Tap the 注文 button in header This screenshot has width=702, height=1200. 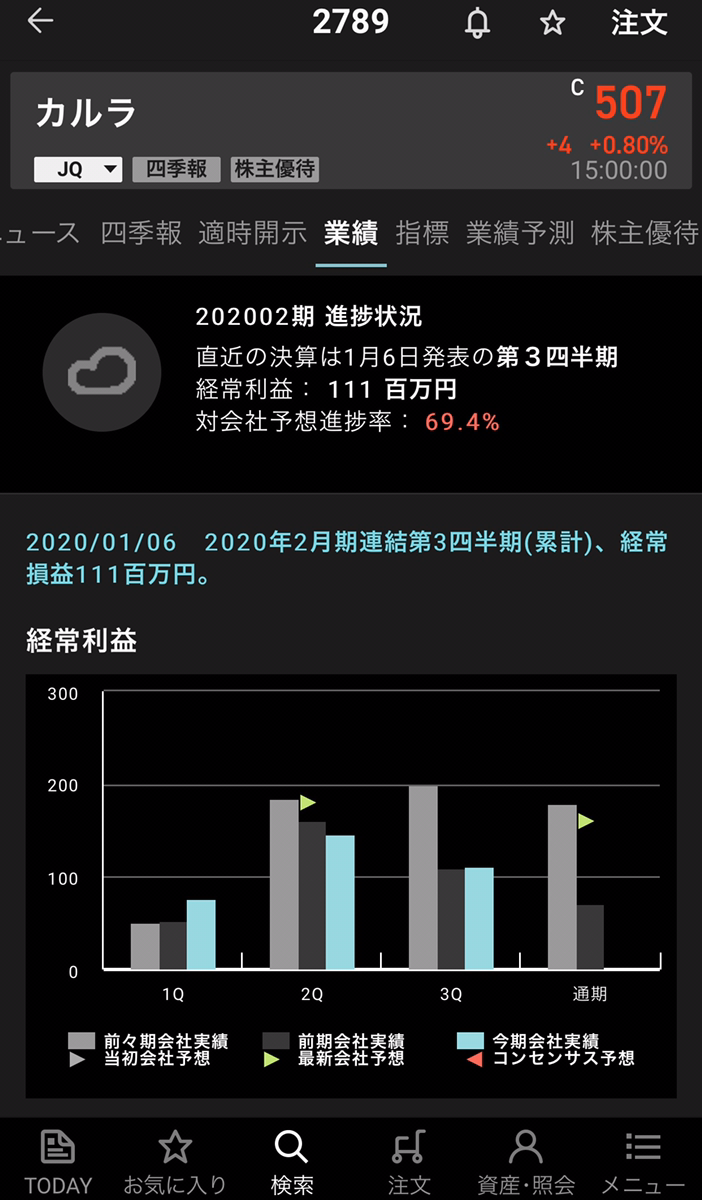pos(639,24)
